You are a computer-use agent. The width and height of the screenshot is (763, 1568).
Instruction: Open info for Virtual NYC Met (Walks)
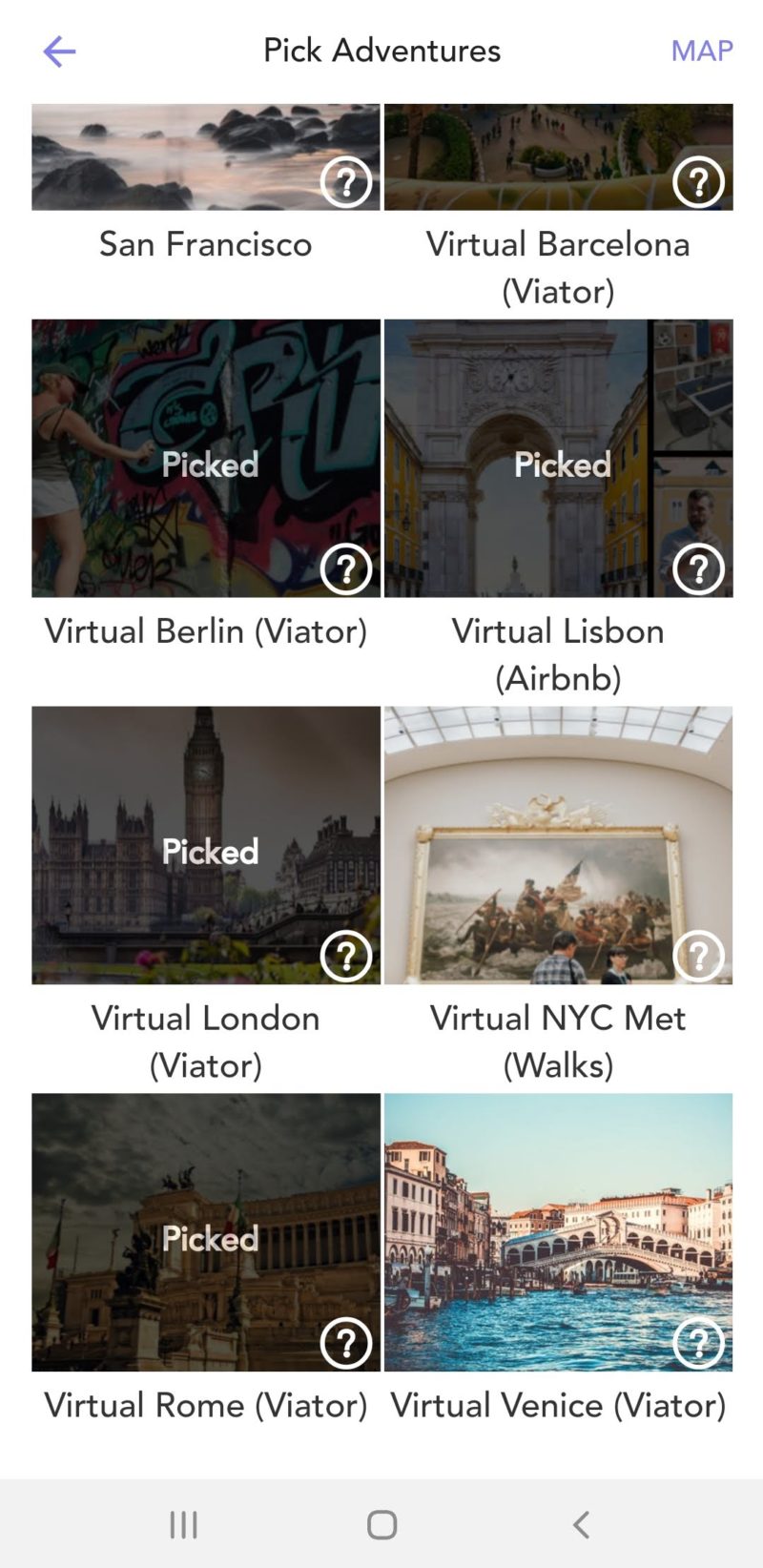[x=699, y=955]
